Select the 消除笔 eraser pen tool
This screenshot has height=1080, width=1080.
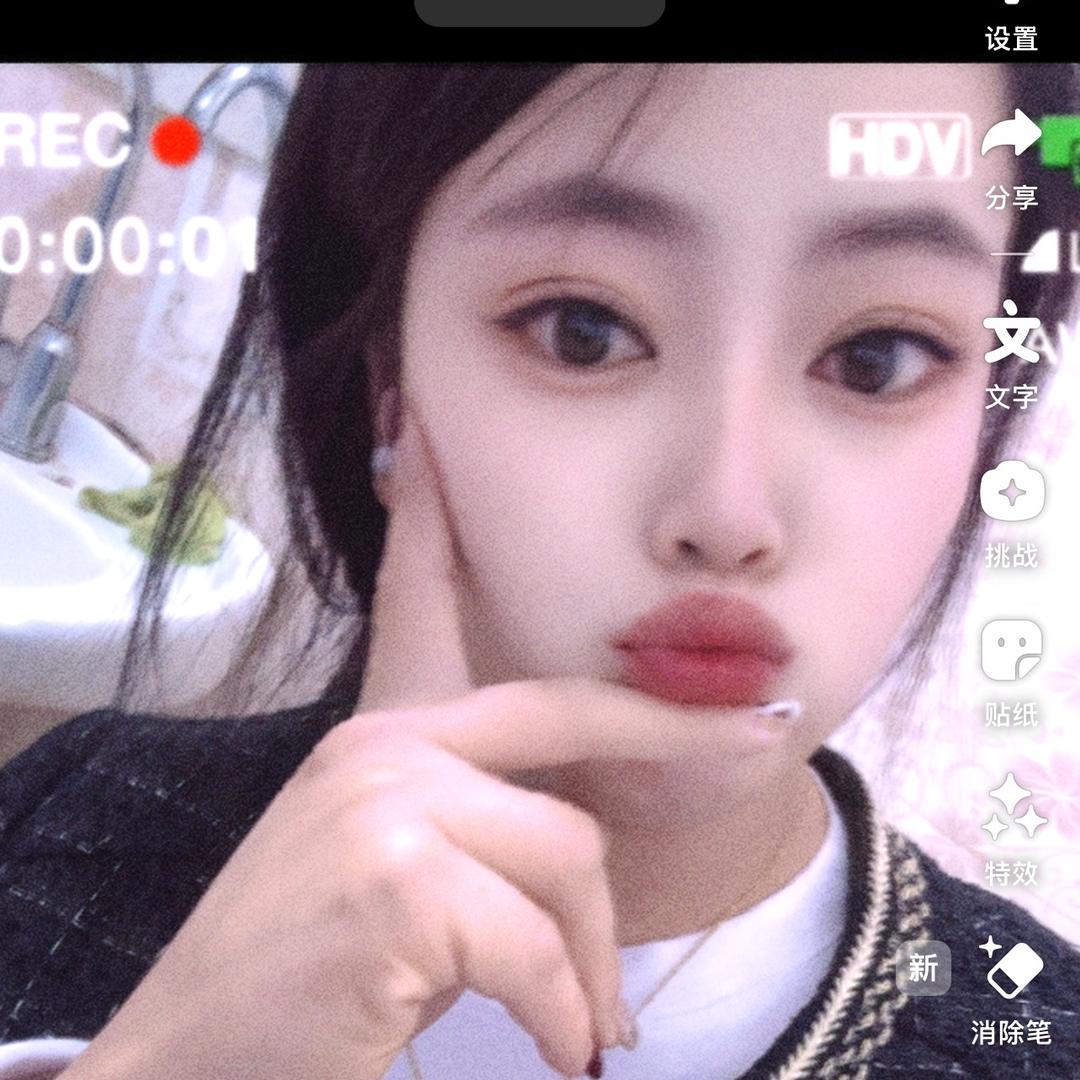(x=1011, y=989)
